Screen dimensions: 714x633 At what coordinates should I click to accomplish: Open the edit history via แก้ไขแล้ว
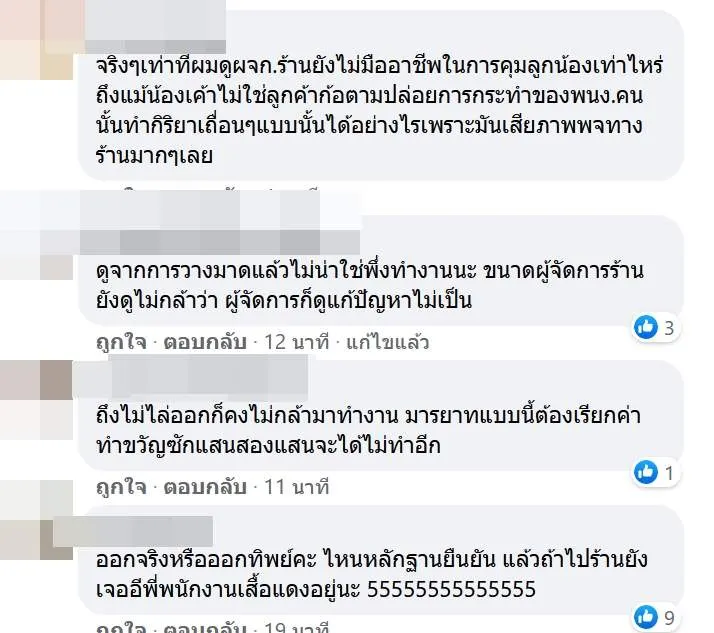pos(387,343)
